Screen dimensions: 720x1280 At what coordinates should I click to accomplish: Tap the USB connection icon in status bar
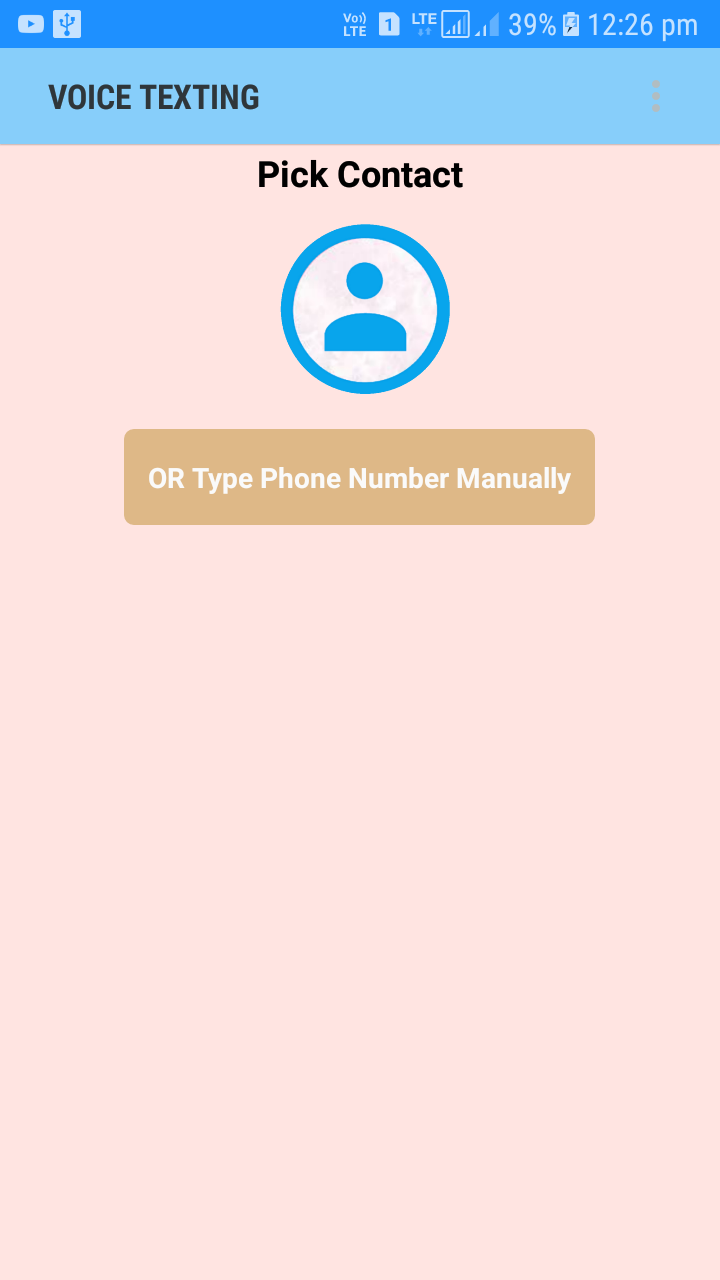[66, 22]
